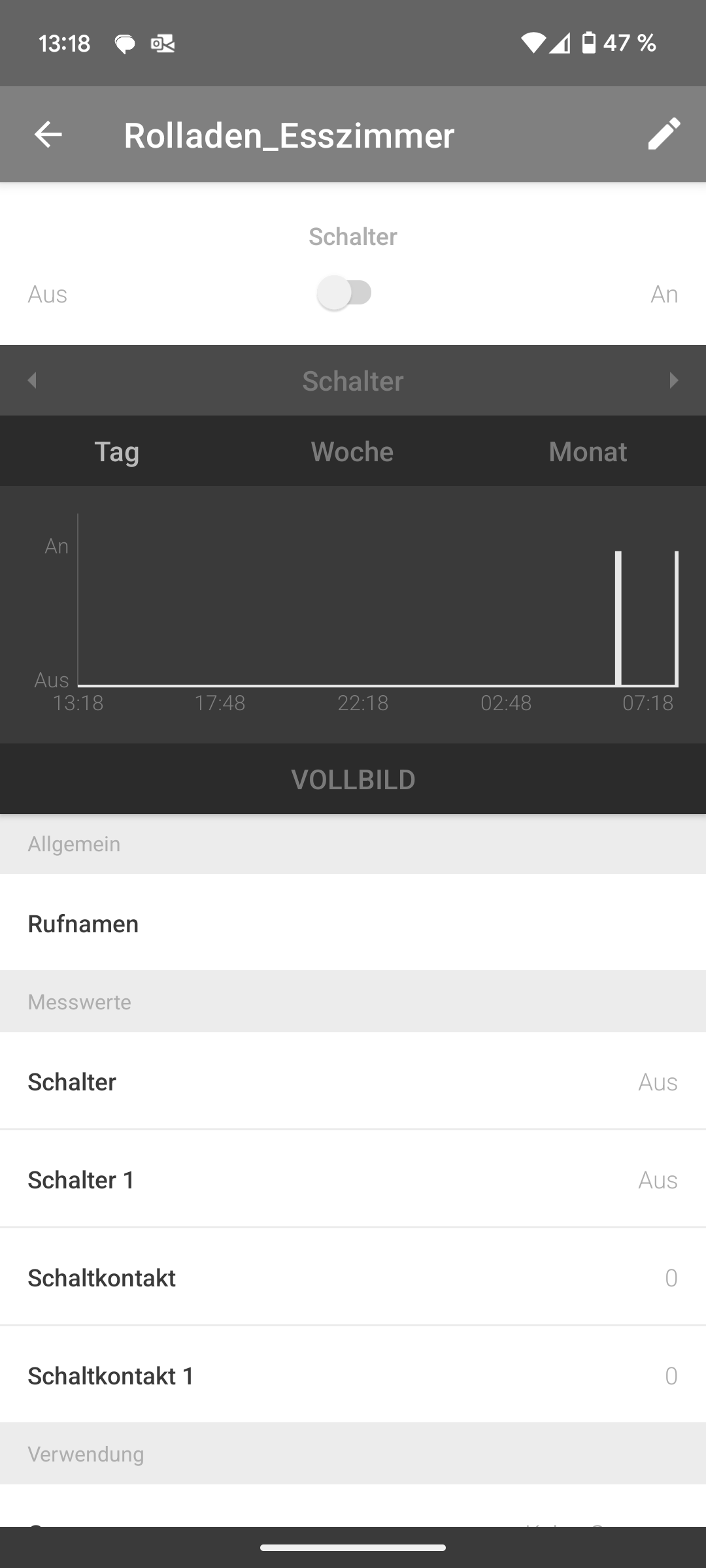Open the chart in VOLLBILD
The height and width of the screenshot is (1568, 706).
tap(353, 779)
